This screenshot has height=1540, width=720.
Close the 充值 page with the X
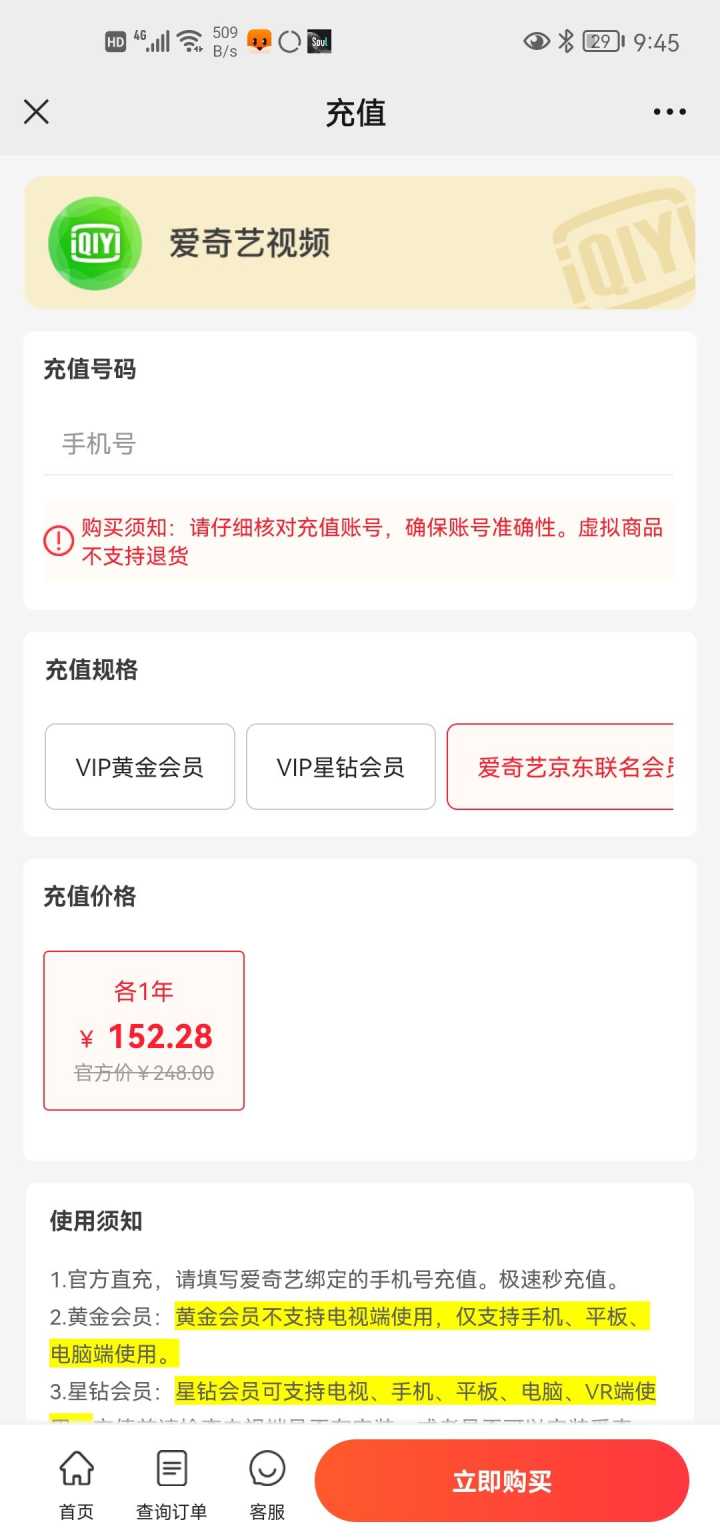(x=36, y=112)
